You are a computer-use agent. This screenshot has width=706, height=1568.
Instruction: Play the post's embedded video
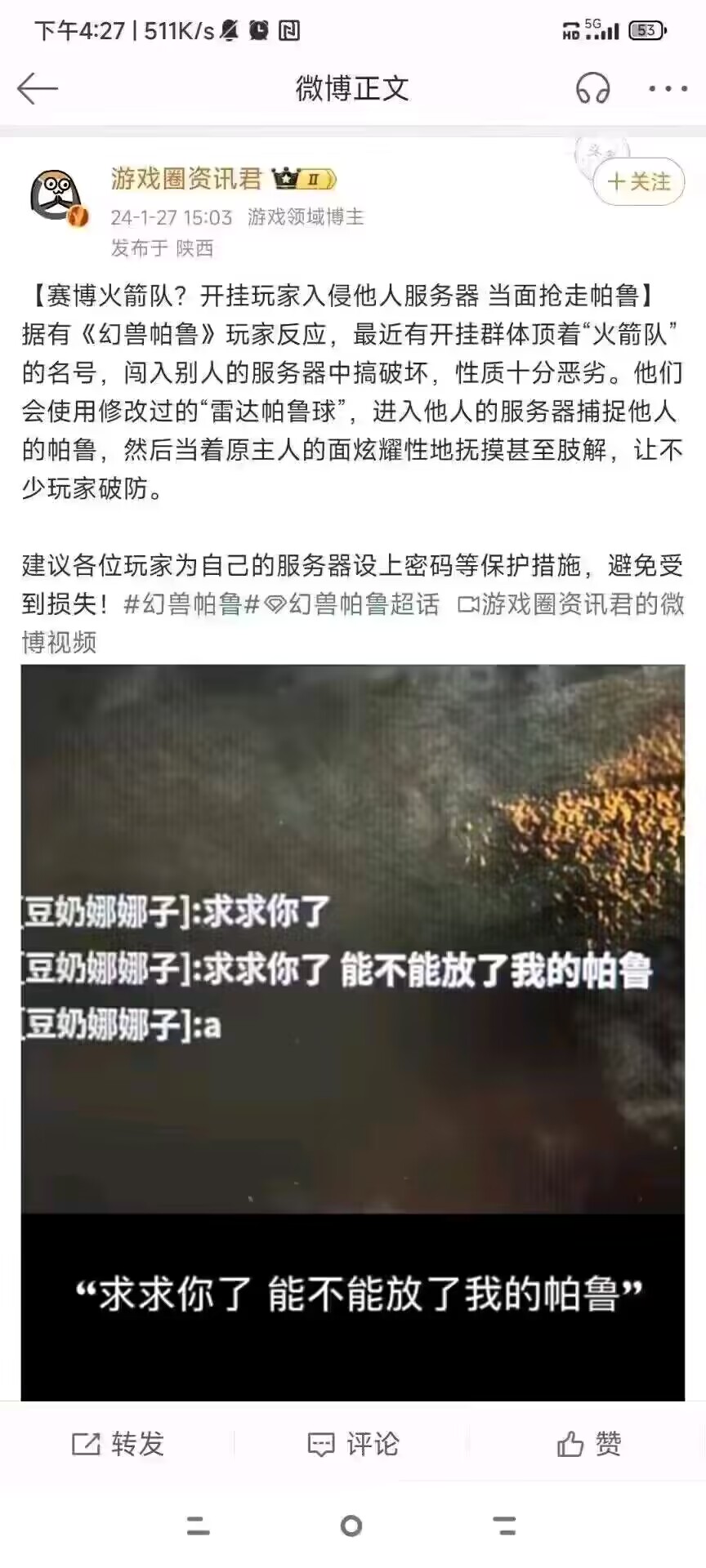(353, 1032)
